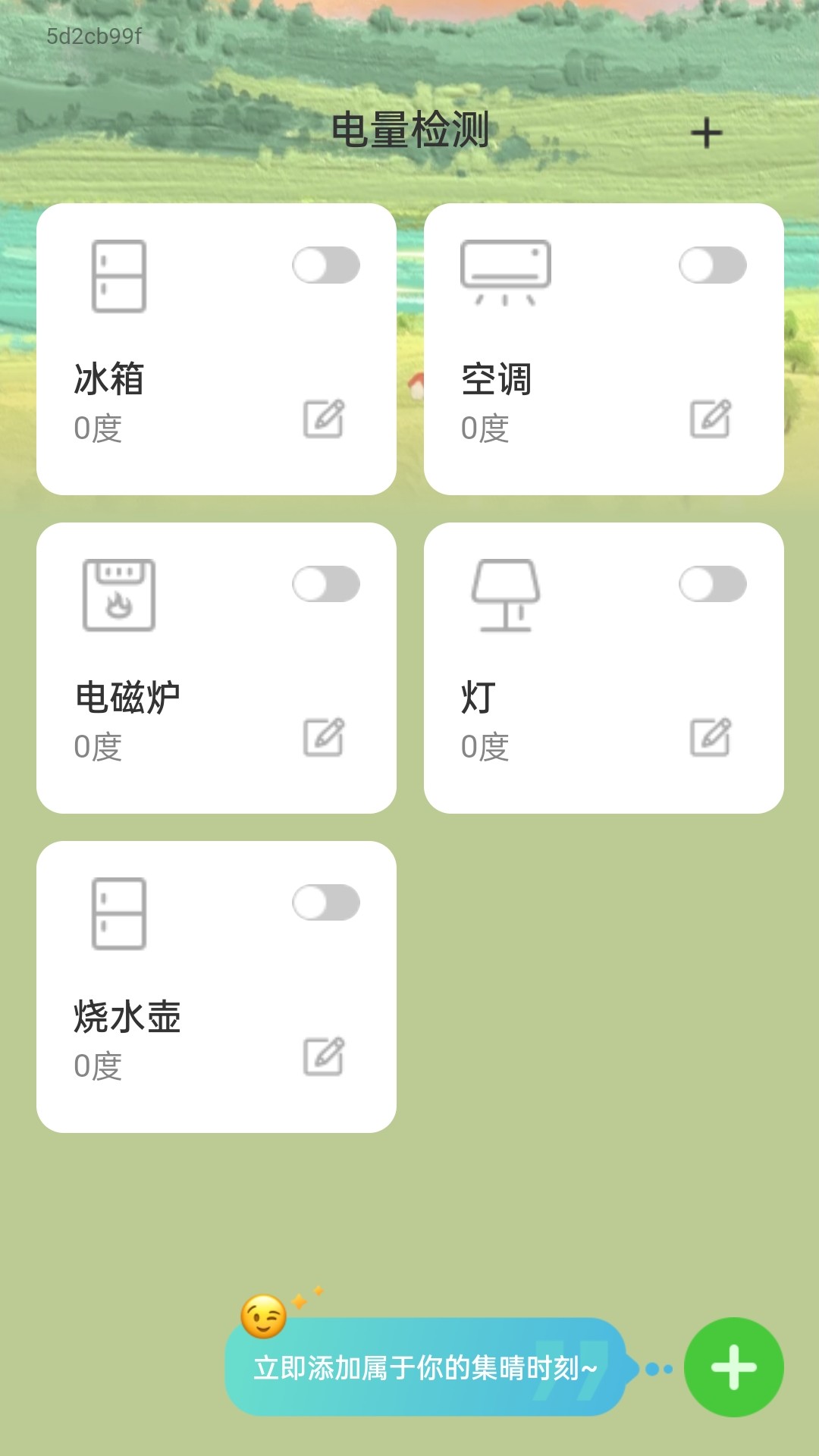Click the lamp icon on the 灯 card
The width and height of the screenshot is (819, 1456).
(x=507, y=595)
